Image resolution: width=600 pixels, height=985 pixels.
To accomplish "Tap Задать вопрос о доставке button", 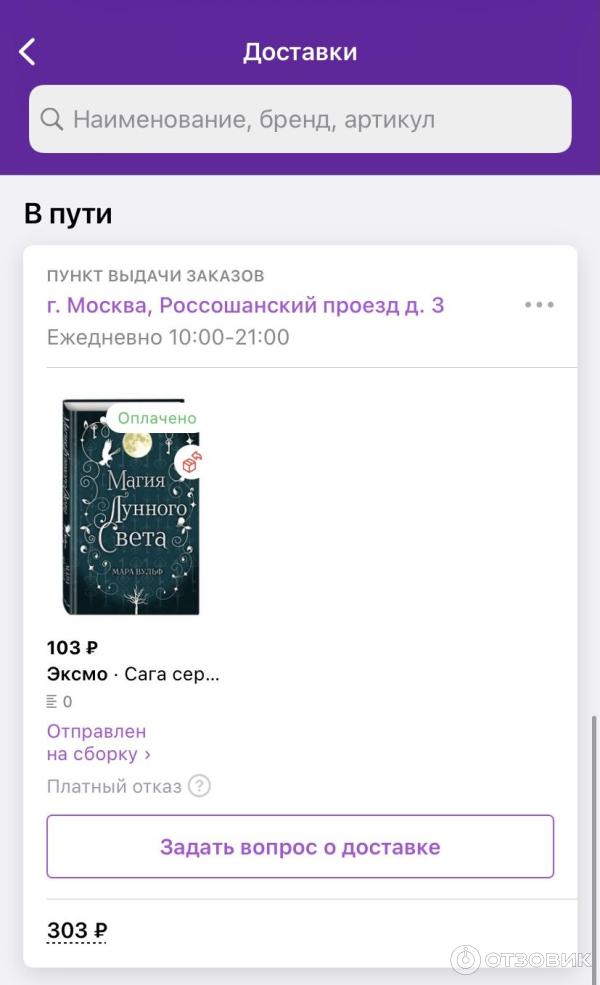I will pyautogui.click(x=300, y=847).
